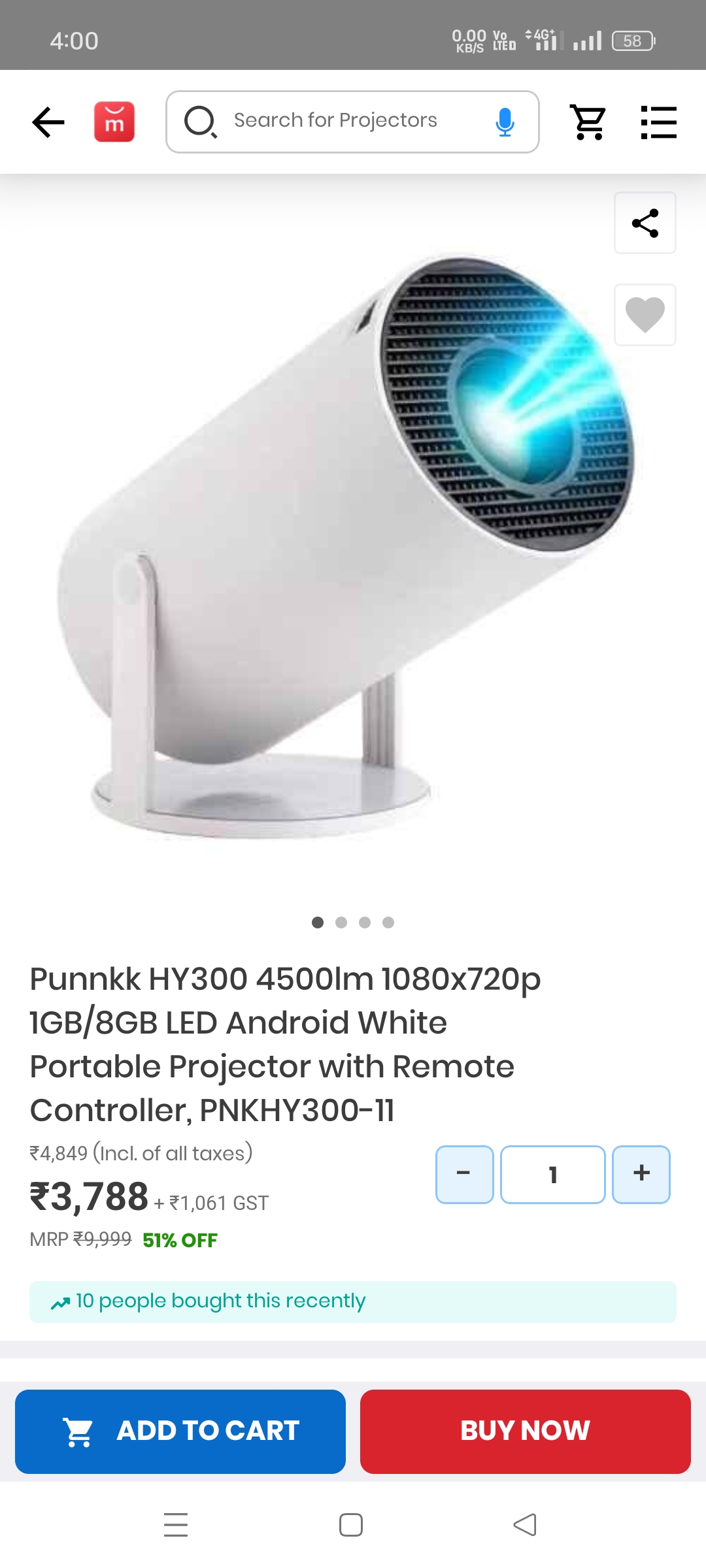Increase quantity with the plus button
706x1568 pixels.
click(x=641, y=1174)
